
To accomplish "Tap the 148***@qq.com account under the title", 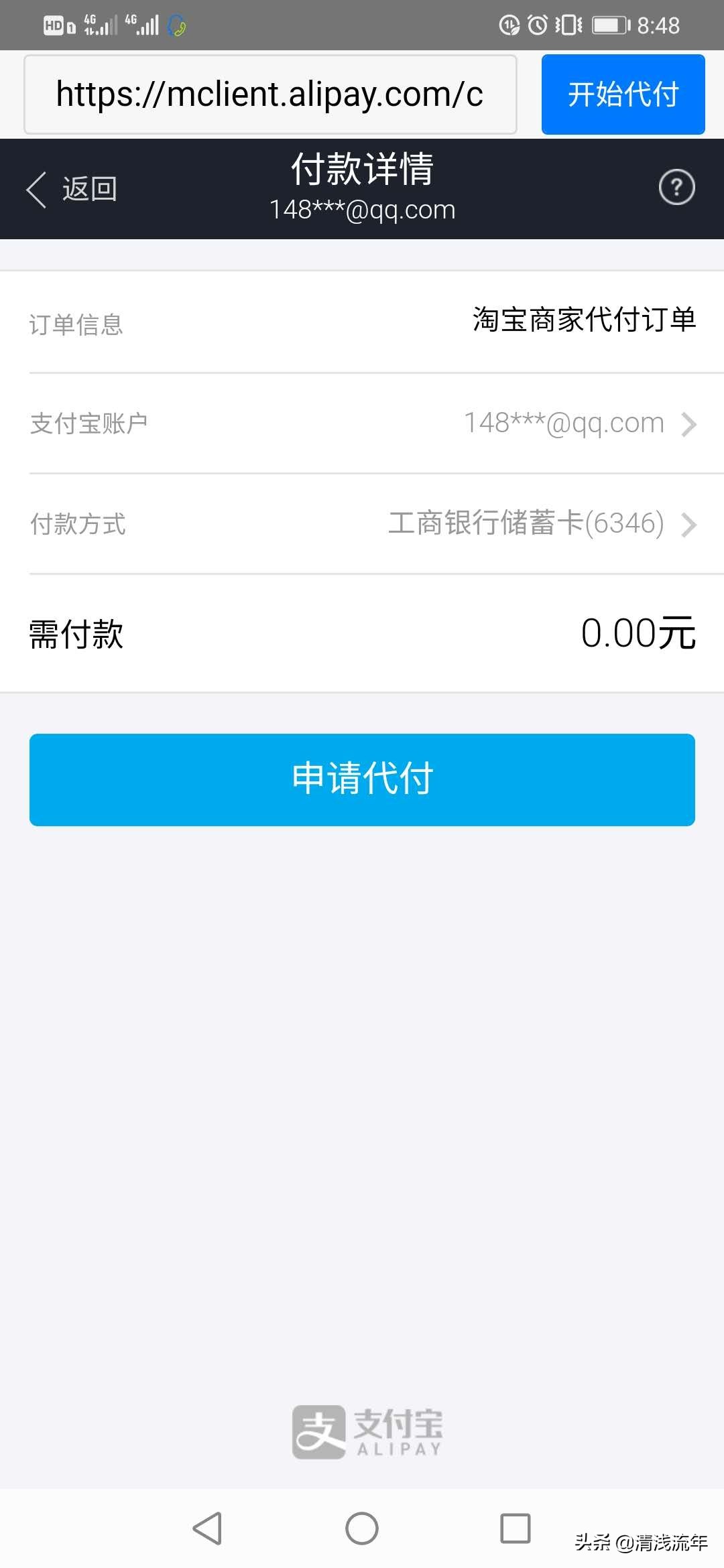I will tap(362, 210).
